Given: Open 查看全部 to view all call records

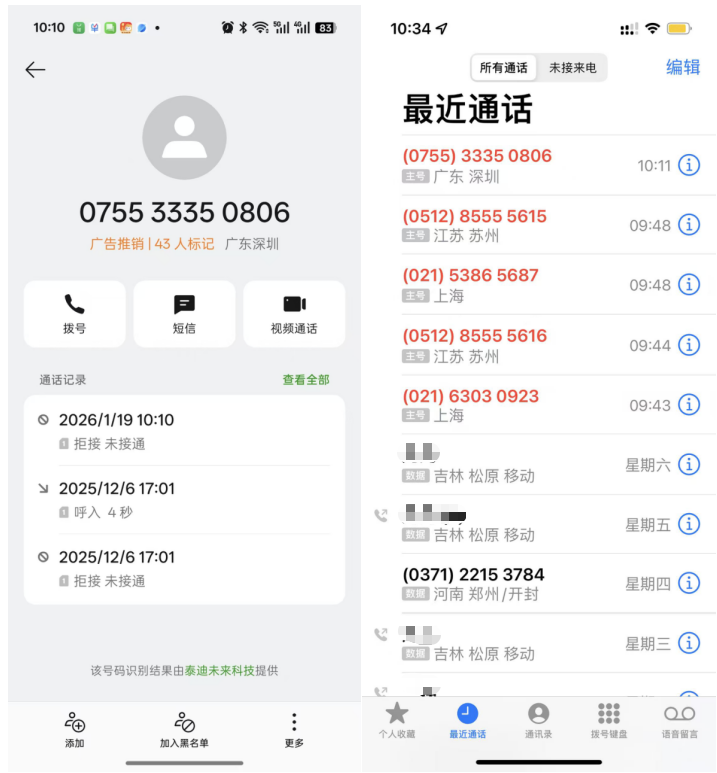Looking at the screenshot, I should (305, 380).
